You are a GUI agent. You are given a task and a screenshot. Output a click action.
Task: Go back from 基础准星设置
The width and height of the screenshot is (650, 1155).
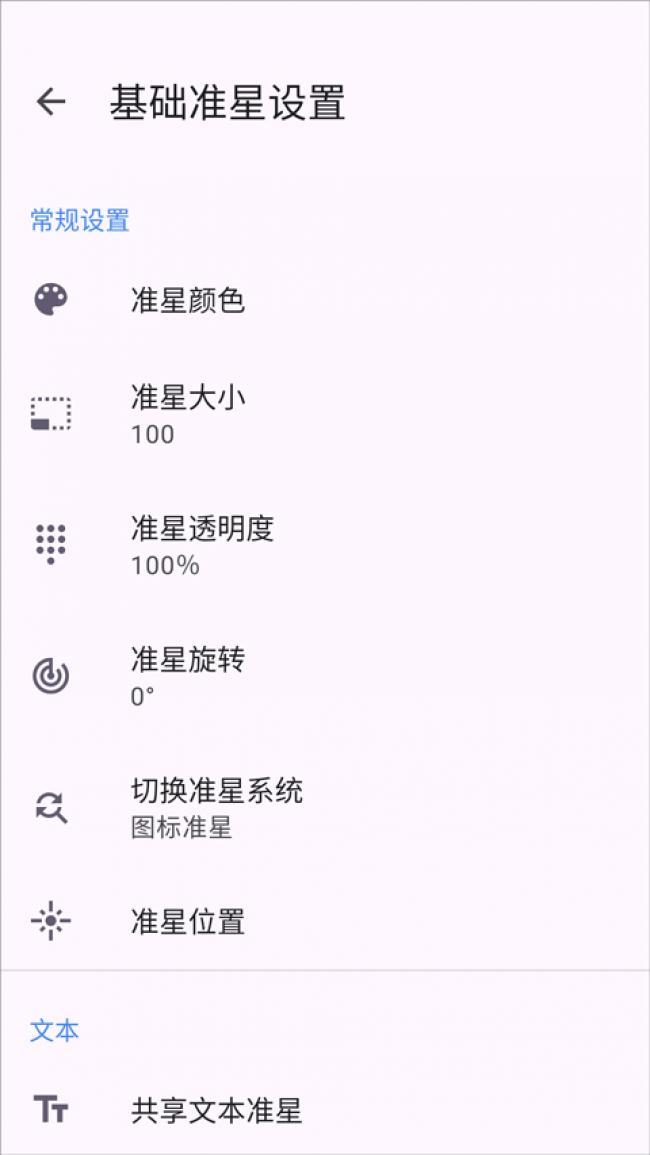[x=51, y=102]
